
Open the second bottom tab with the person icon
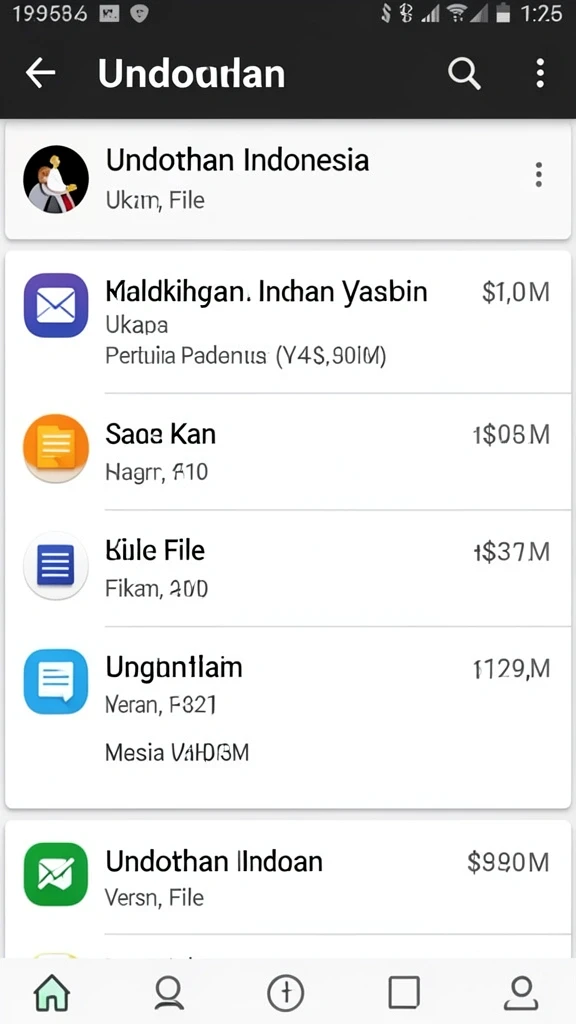(x=169, y=993)
